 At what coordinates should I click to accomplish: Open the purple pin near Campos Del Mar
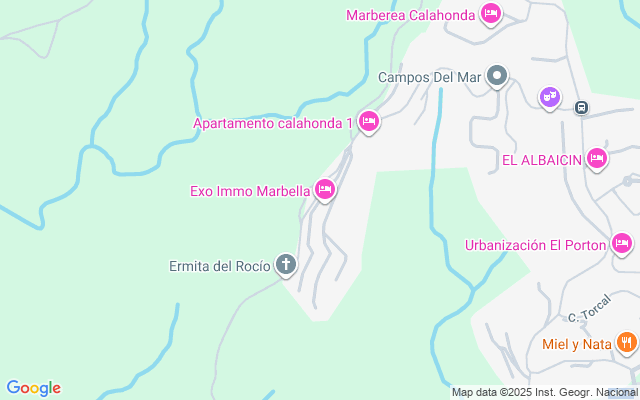[549, 96]
